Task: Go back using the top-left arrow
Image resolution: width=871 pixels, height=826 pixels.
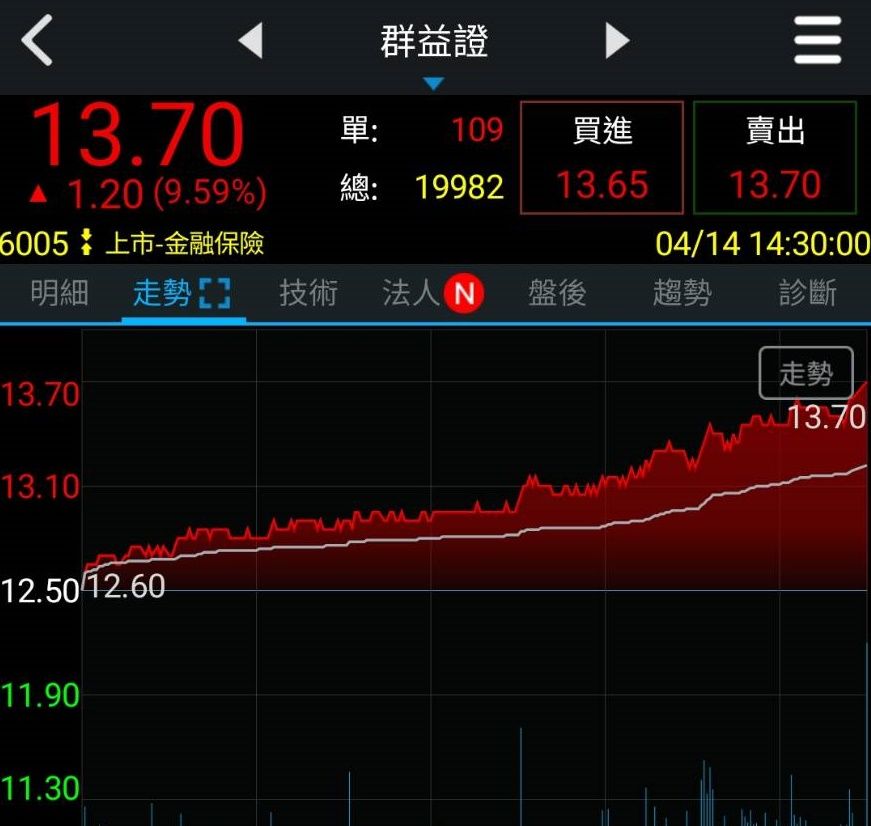Action: 37,42
